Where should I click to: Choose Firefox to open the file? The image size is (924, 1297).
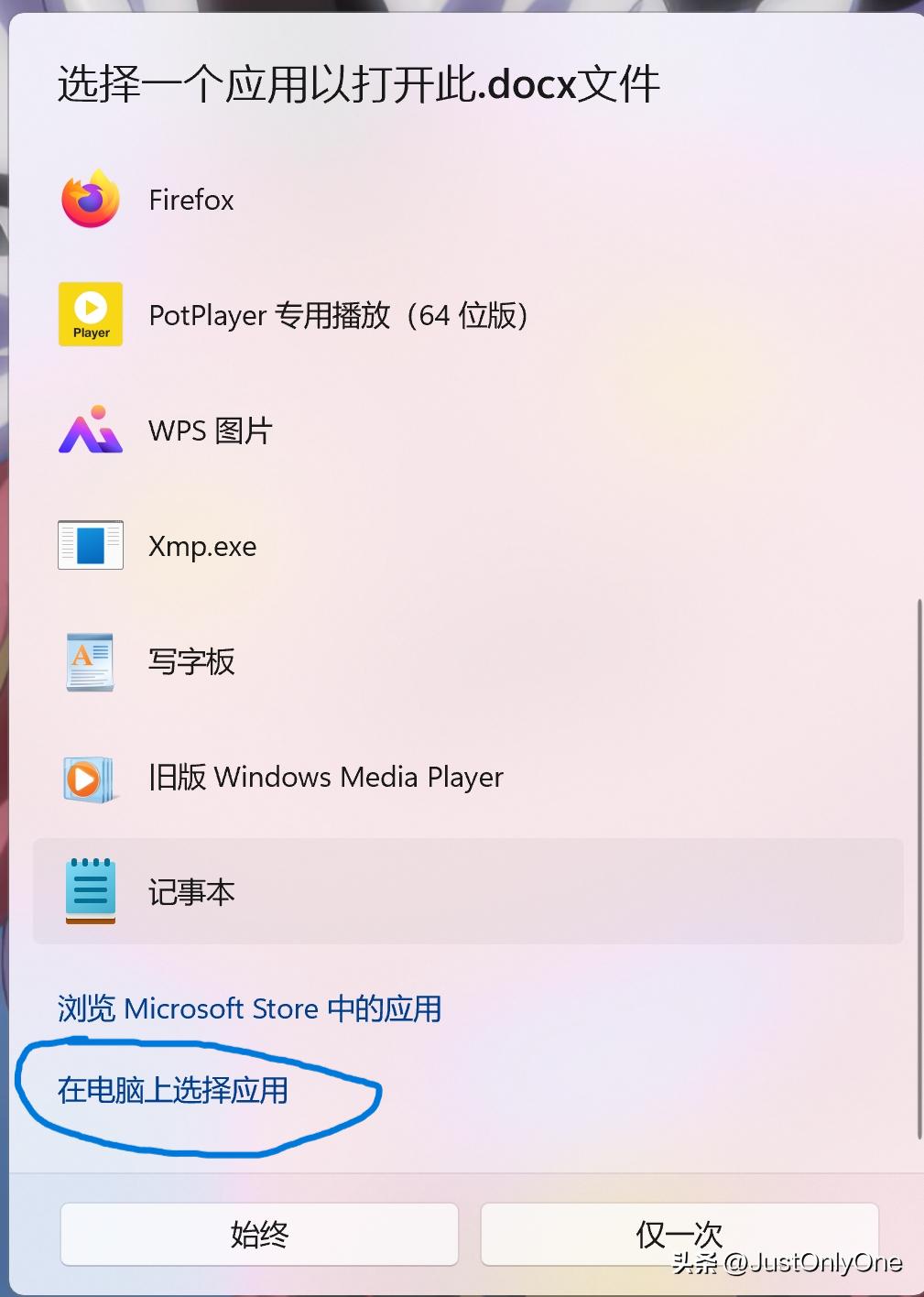click(x=191, y=200)
